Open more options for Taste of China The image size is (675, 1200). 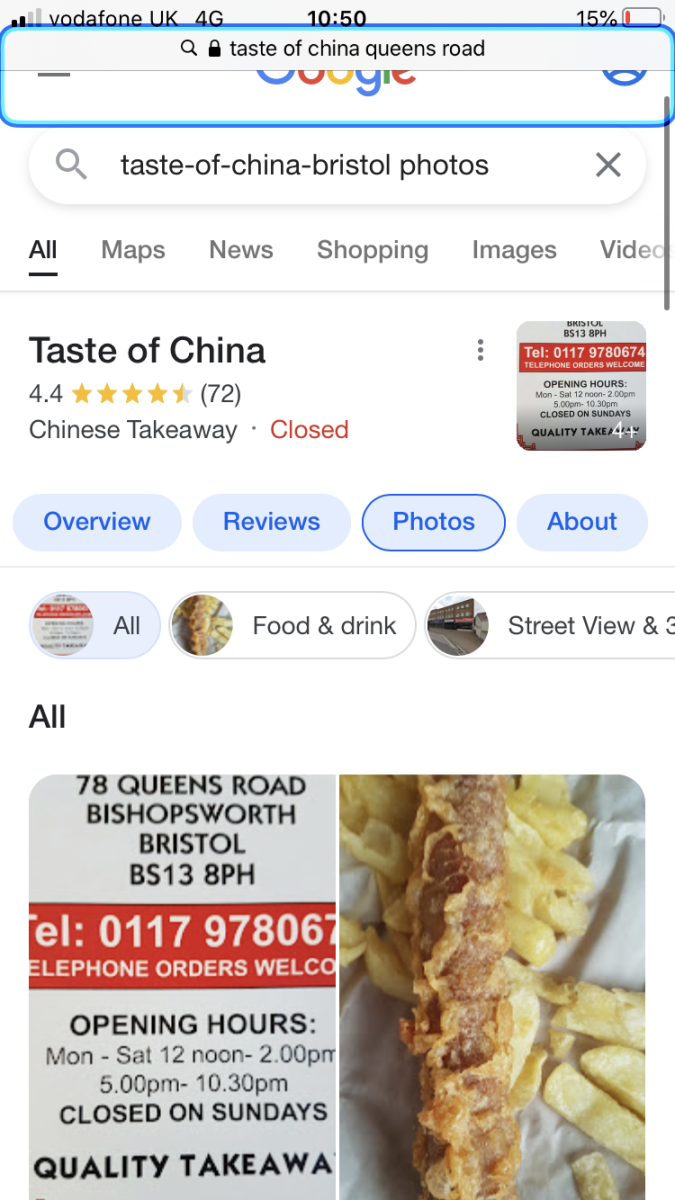[481, 350]
